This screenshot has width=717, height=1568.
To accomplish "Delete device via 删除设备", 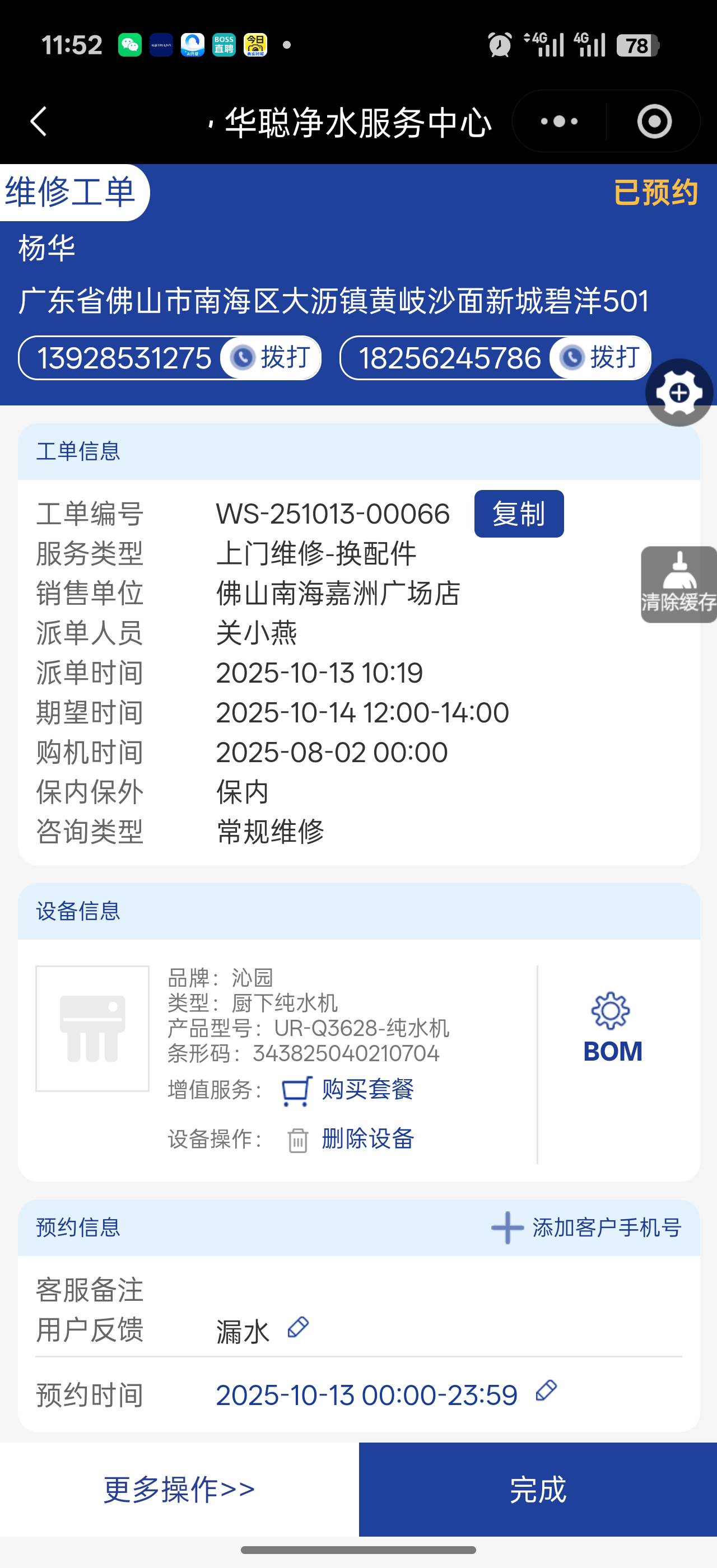I will coord(367,1139).
